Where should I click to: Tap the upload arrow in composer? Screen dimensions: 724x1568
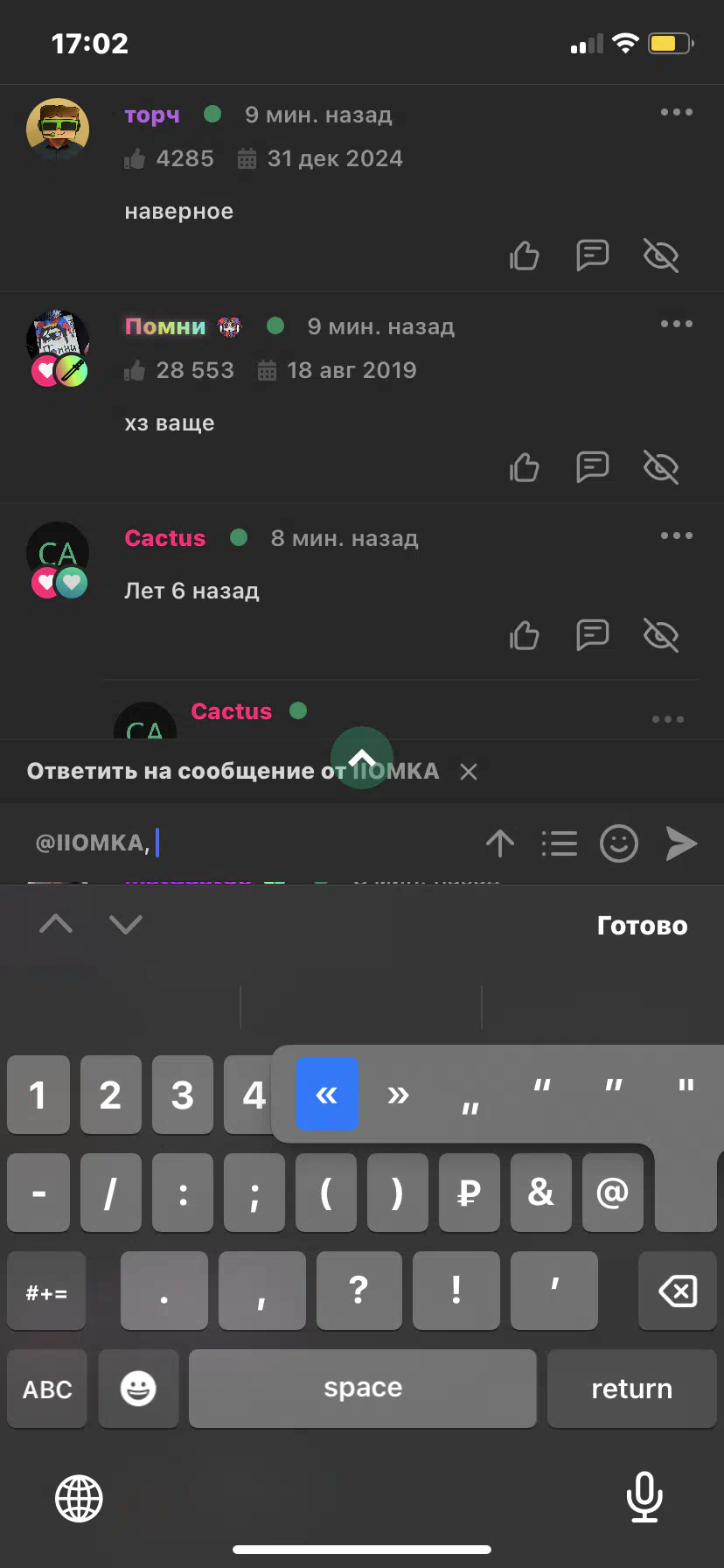click(500, 843)
